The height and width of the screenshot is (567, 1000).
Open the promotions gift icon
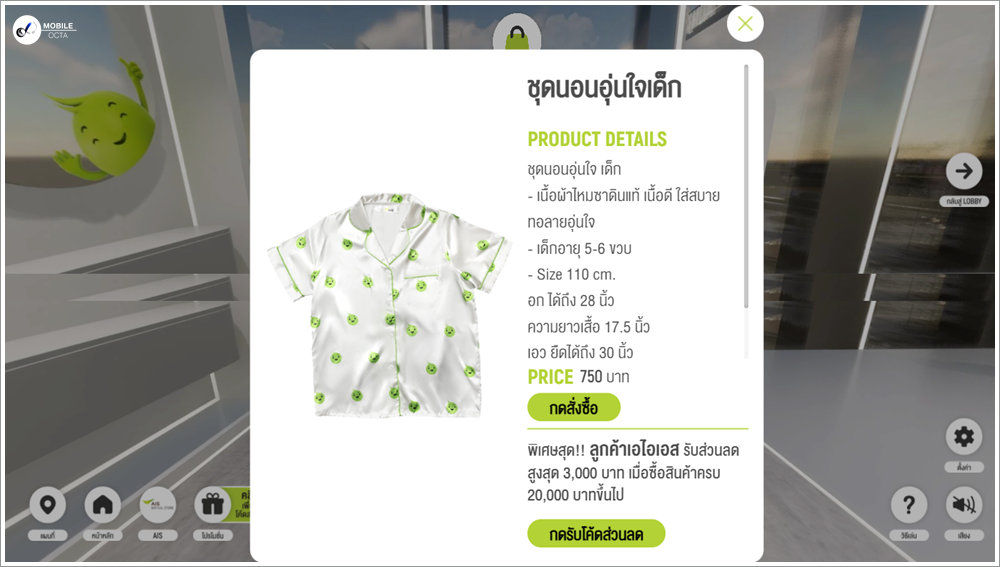click(212, 505)
